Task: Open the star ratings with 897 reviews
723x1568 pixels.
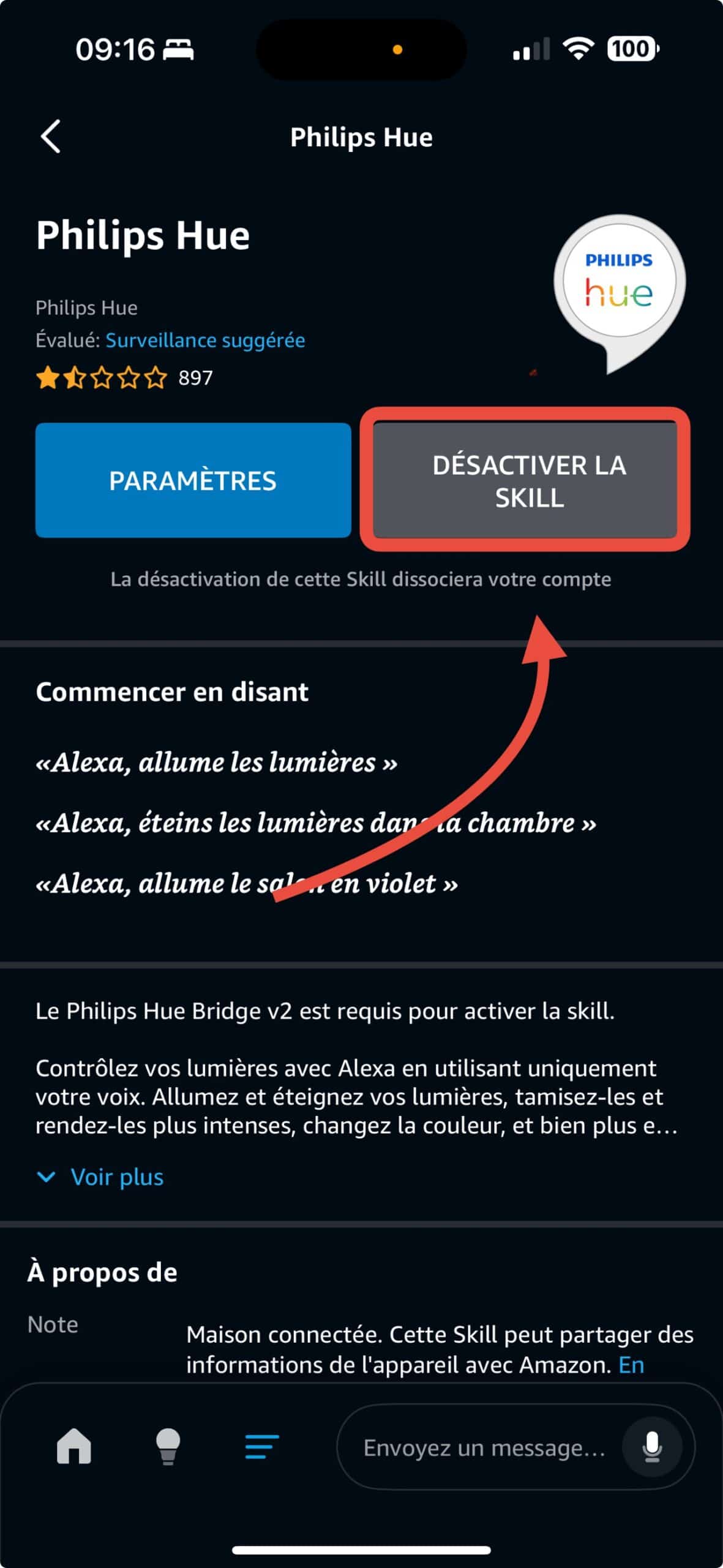Action: pos(124,378)
